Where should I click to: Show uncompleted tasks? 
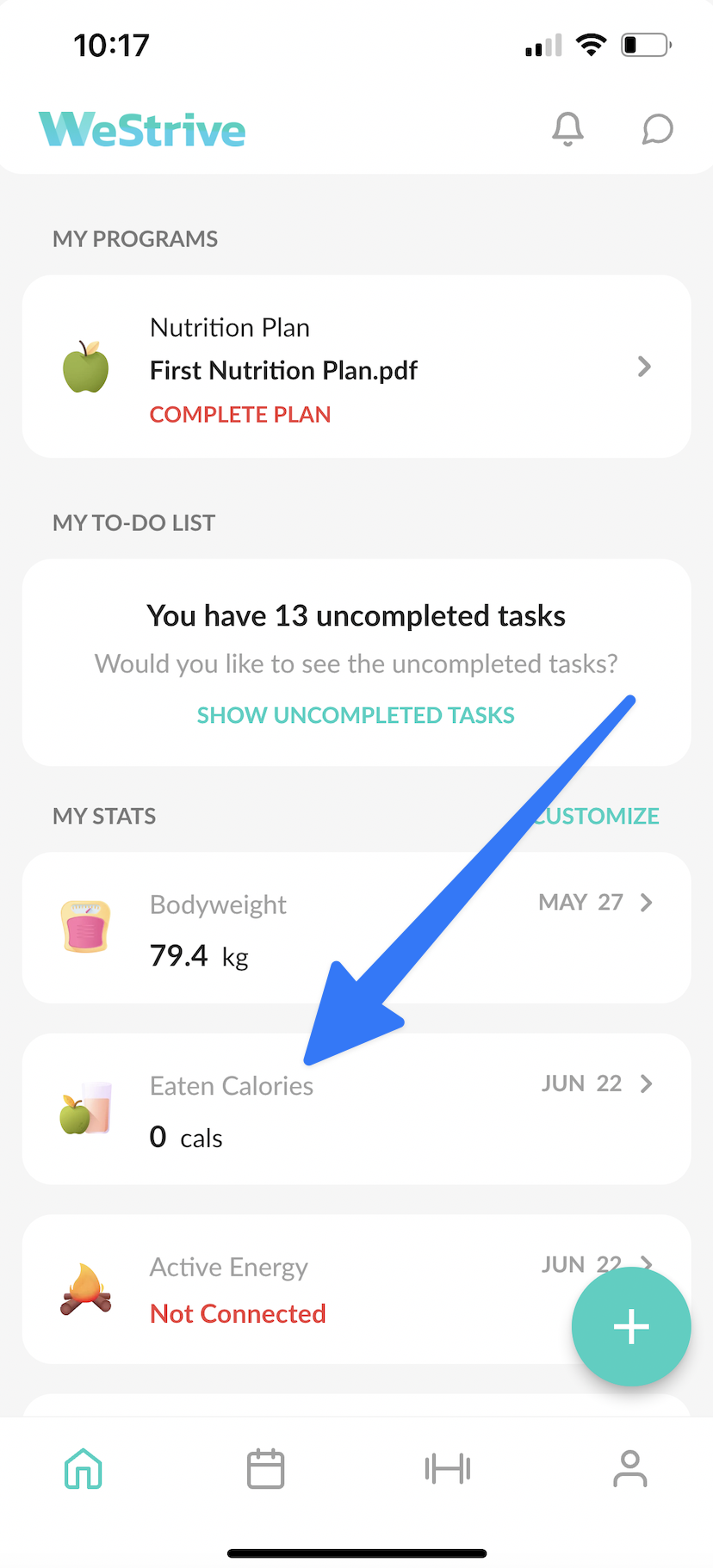356,715
